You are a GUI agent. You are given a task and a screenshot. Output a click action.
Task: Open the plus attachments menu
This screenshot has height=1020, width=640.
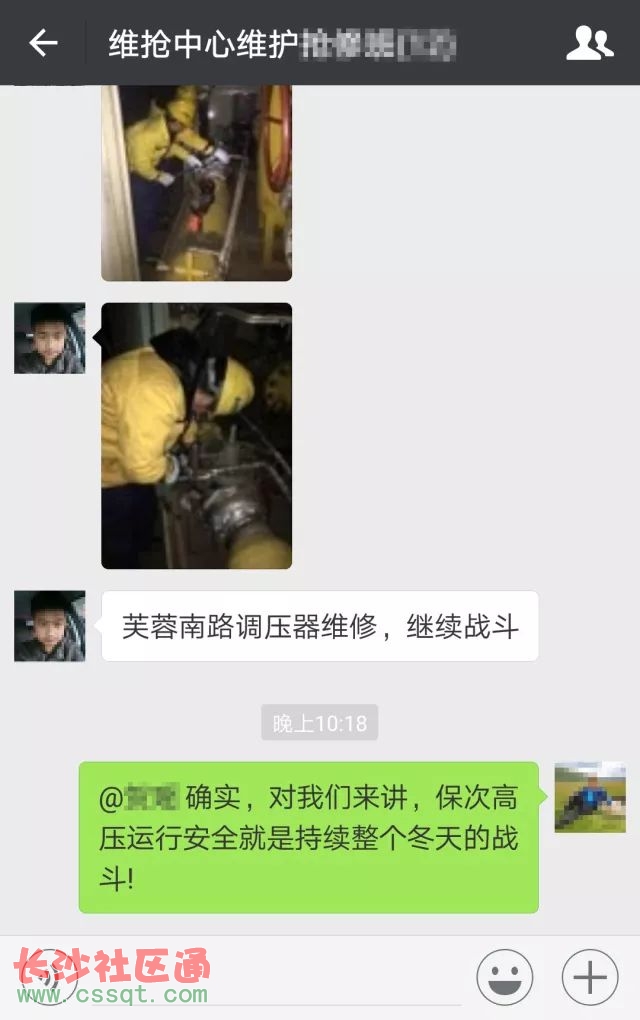click(590, 977)
